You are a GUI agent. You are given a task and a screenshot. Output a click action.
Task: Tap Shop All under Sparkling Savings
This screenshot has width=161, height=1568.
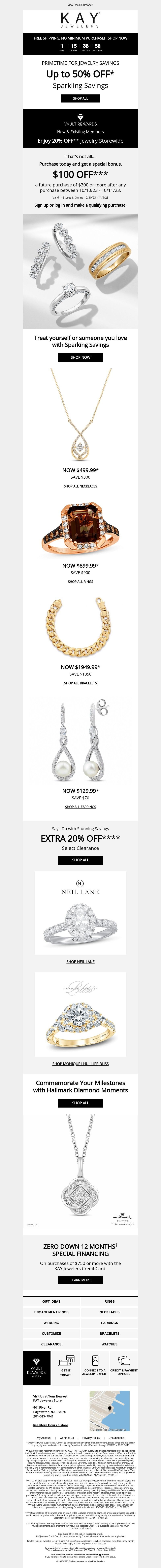coord(80,98)
